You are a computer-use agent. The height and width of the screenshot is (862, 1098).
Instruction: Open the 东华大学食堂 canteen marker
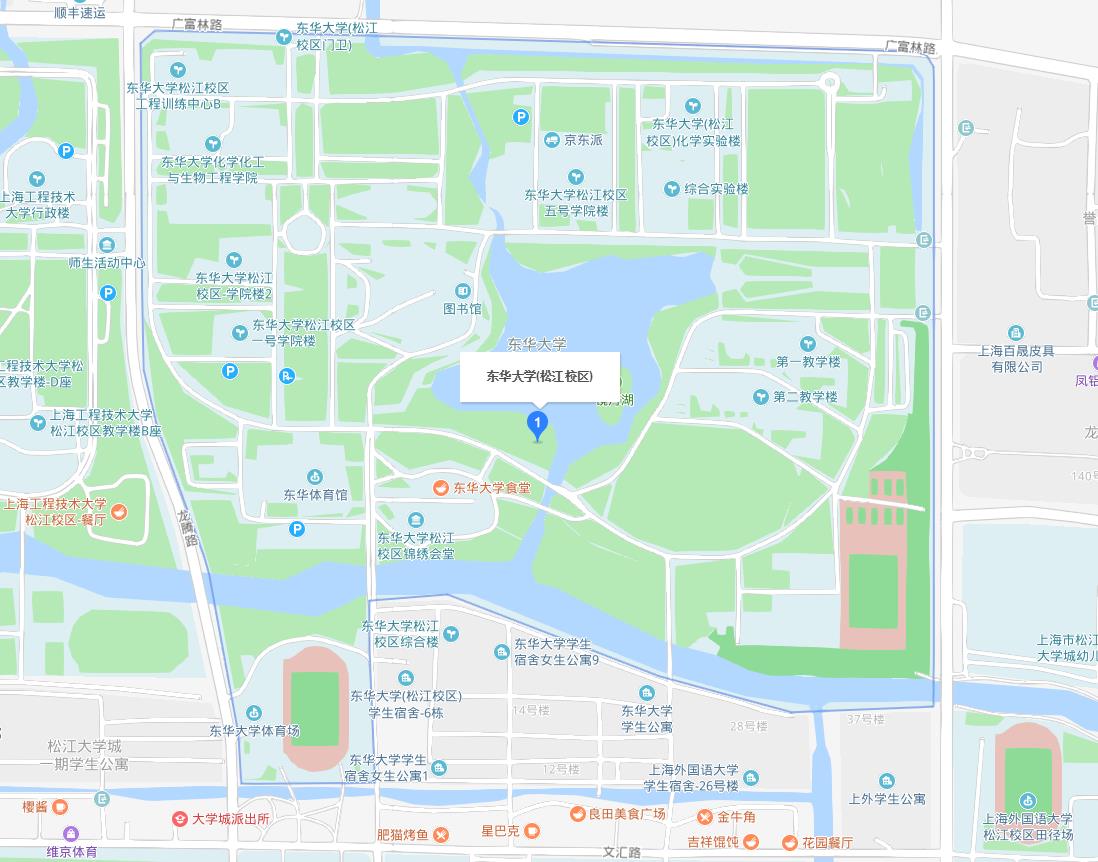point(440,488)
